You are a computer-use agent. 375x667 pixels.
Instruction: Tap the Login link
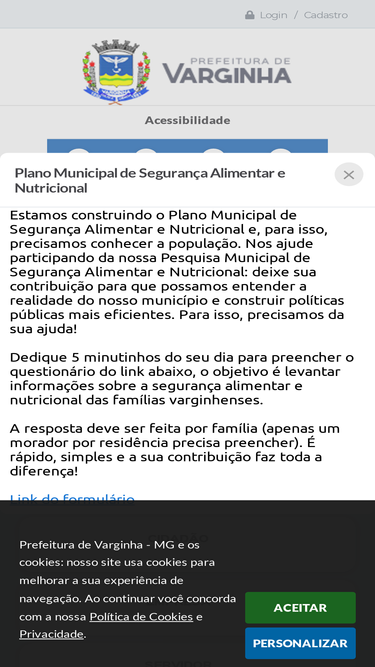point(273,15)
